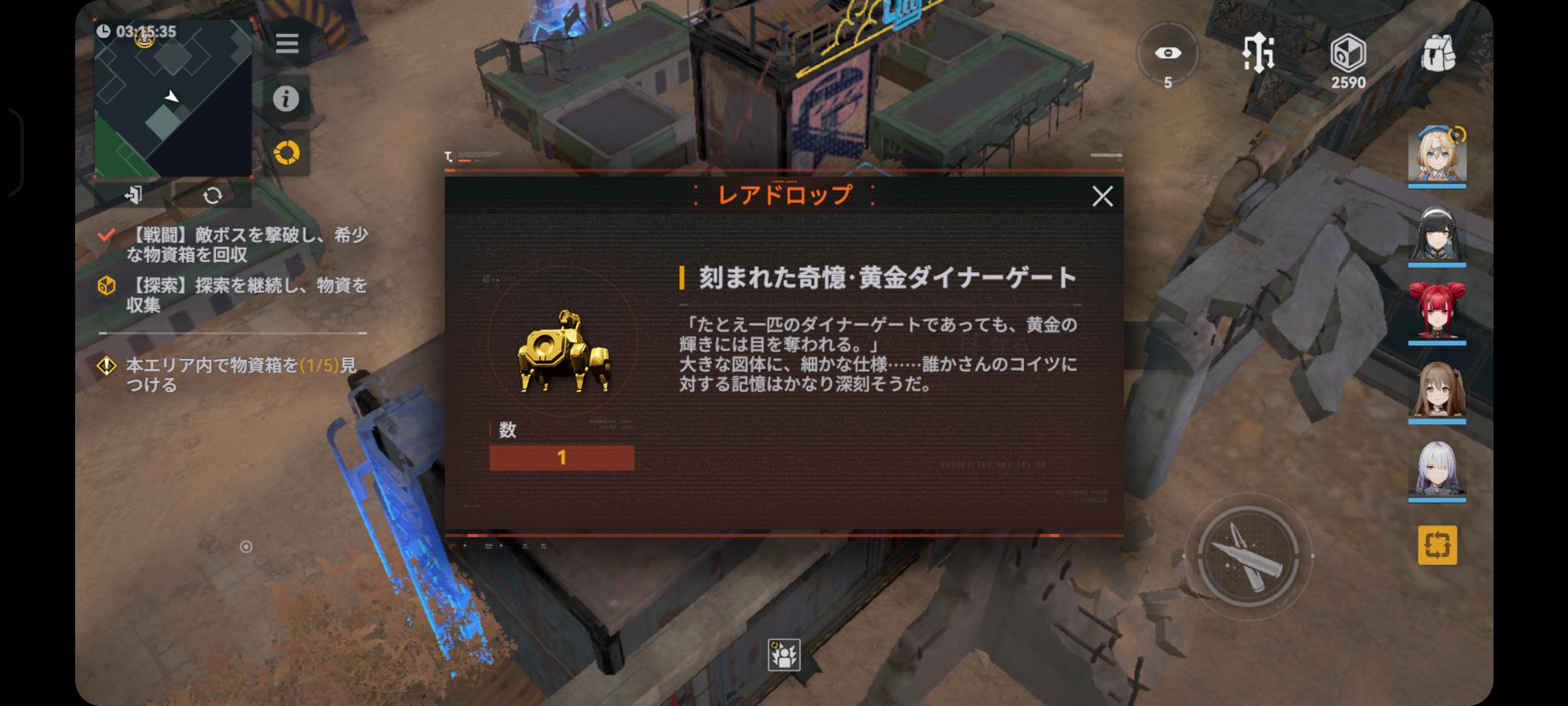Viewport: 1568px width, 706px height.
Task: Select the black-haired character portrait
Action: point(1437,234)
